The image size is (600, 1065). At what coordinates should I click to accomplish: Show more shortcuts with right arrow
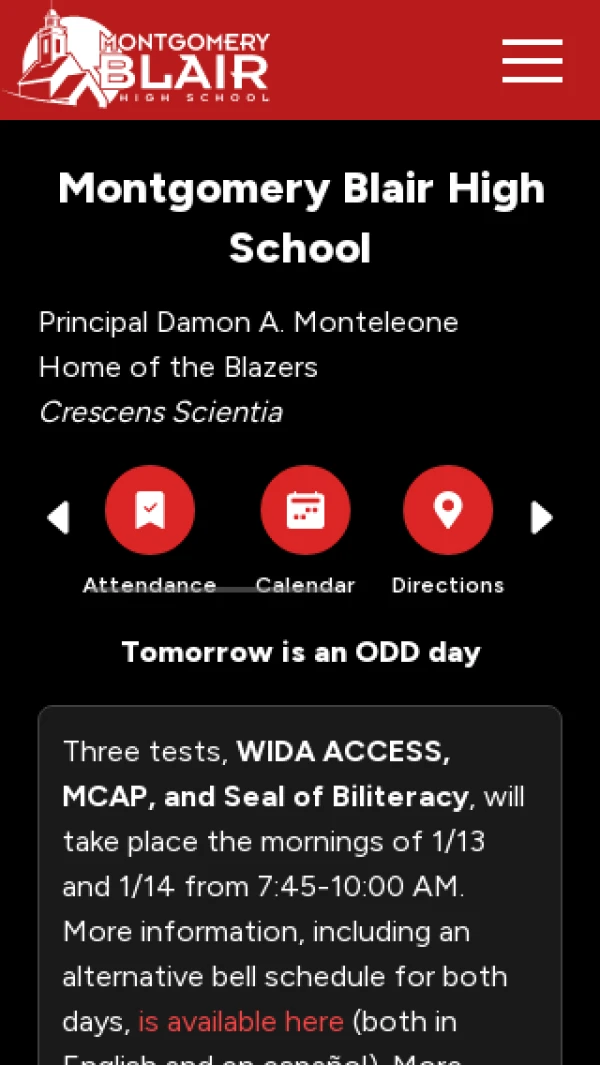pyautogui.click(x=541, y=517)
